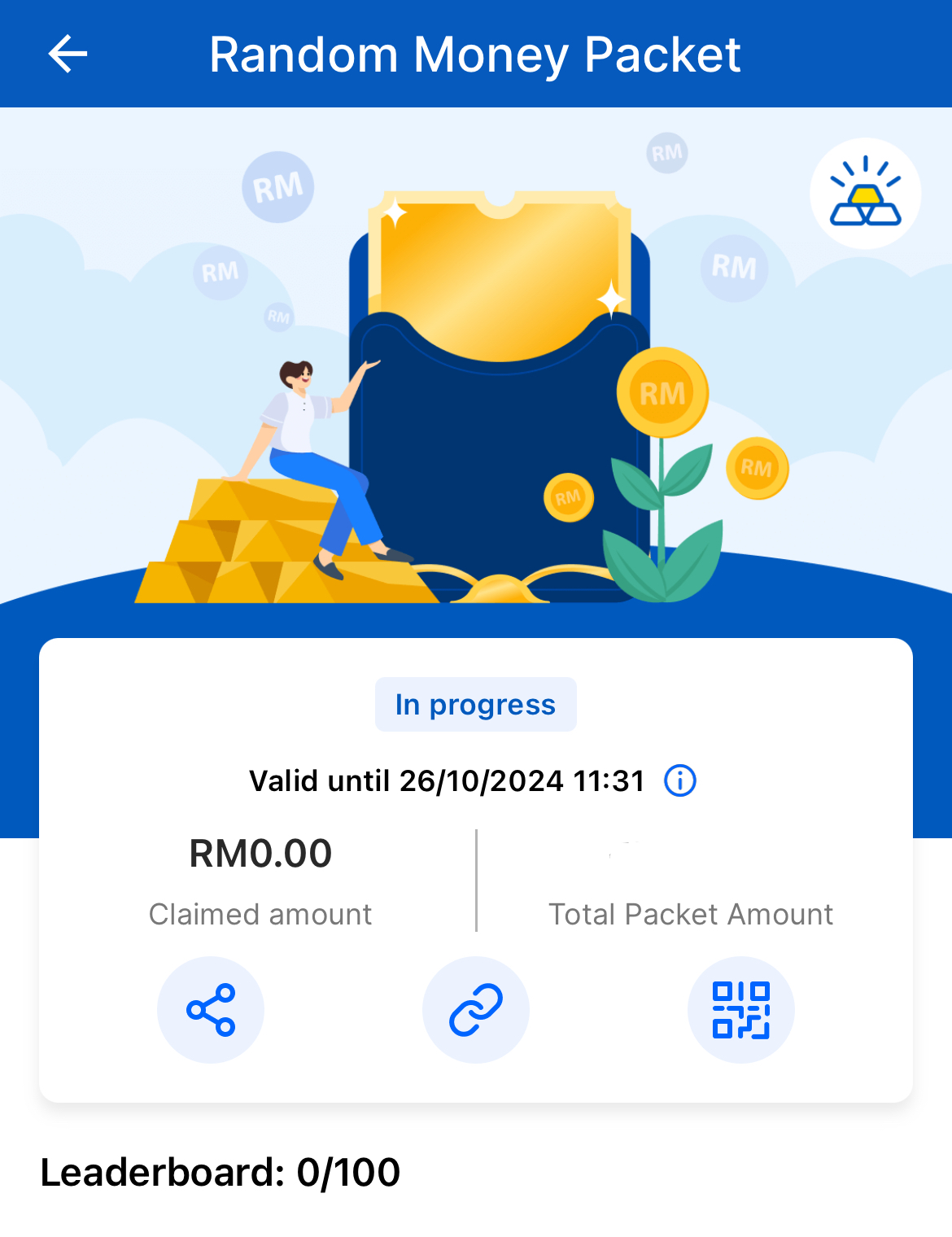Open the gold bars icon button
Viewport: 952px width, 1237px height.
click(x=865, y=194)
